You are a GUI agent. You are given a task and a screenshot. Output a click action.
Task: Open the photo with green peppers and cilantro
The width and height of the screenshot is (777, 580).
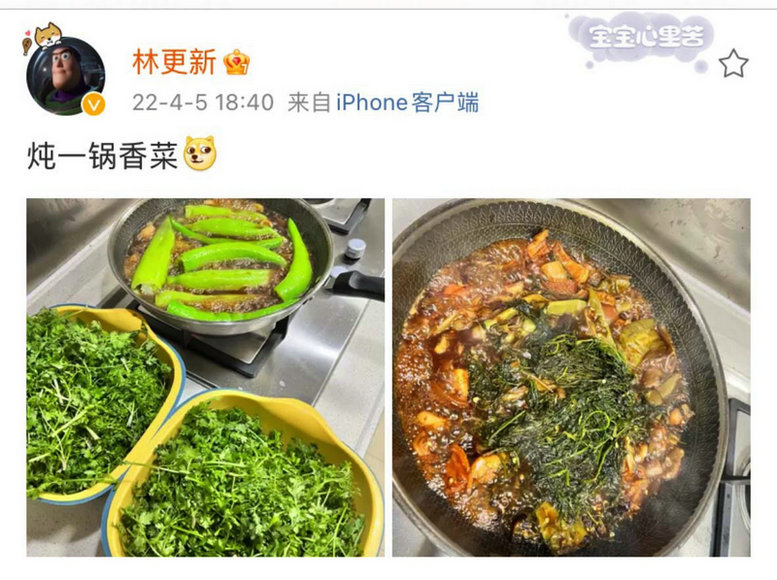coord(205,377)
